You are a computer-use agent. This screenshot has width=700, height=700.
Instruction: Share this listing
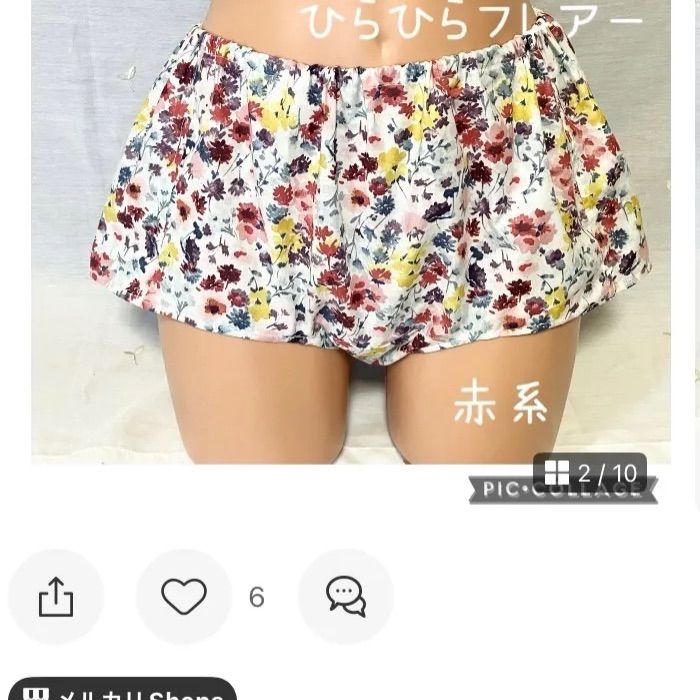click(56, 597)
